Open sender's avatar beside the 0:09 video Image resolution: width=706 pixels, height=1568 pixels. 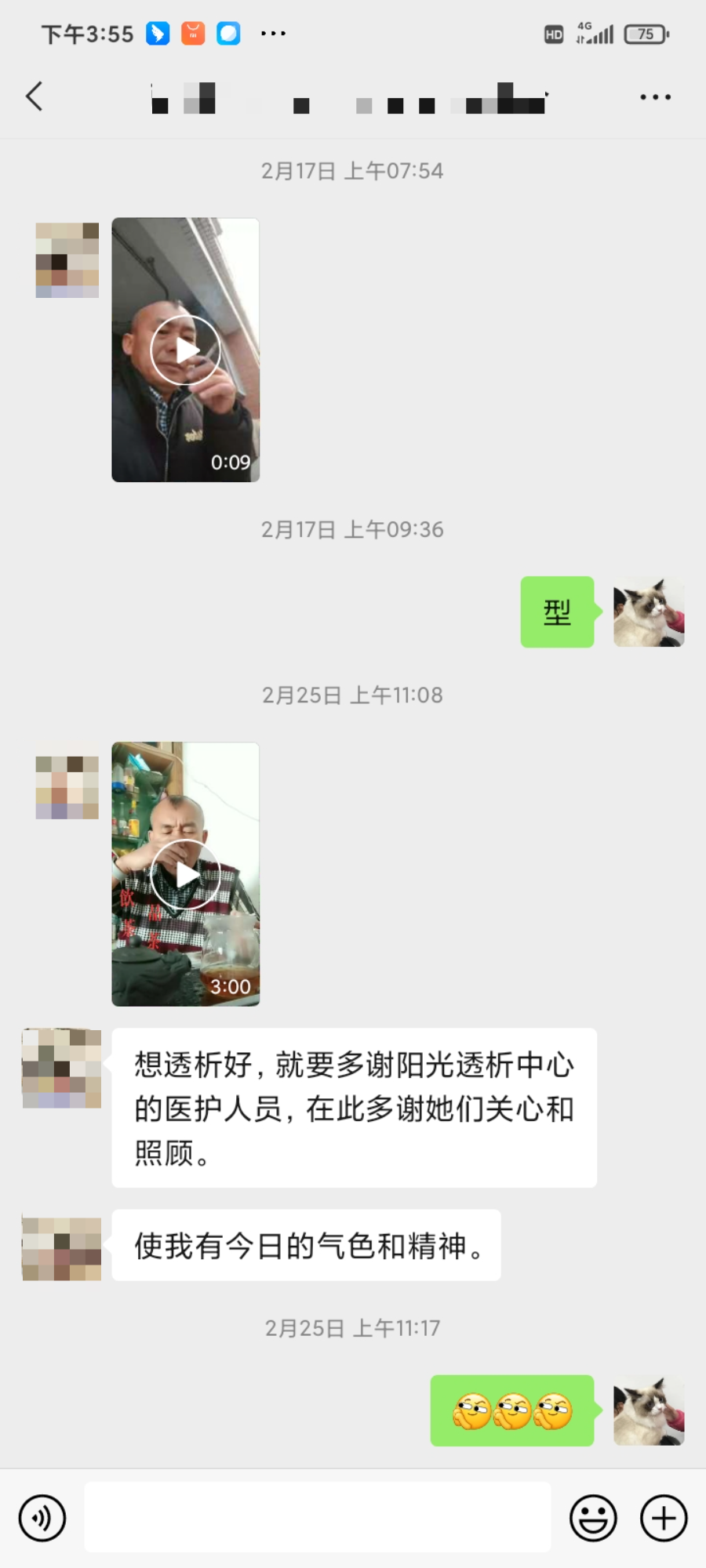(x=67, y=260)
